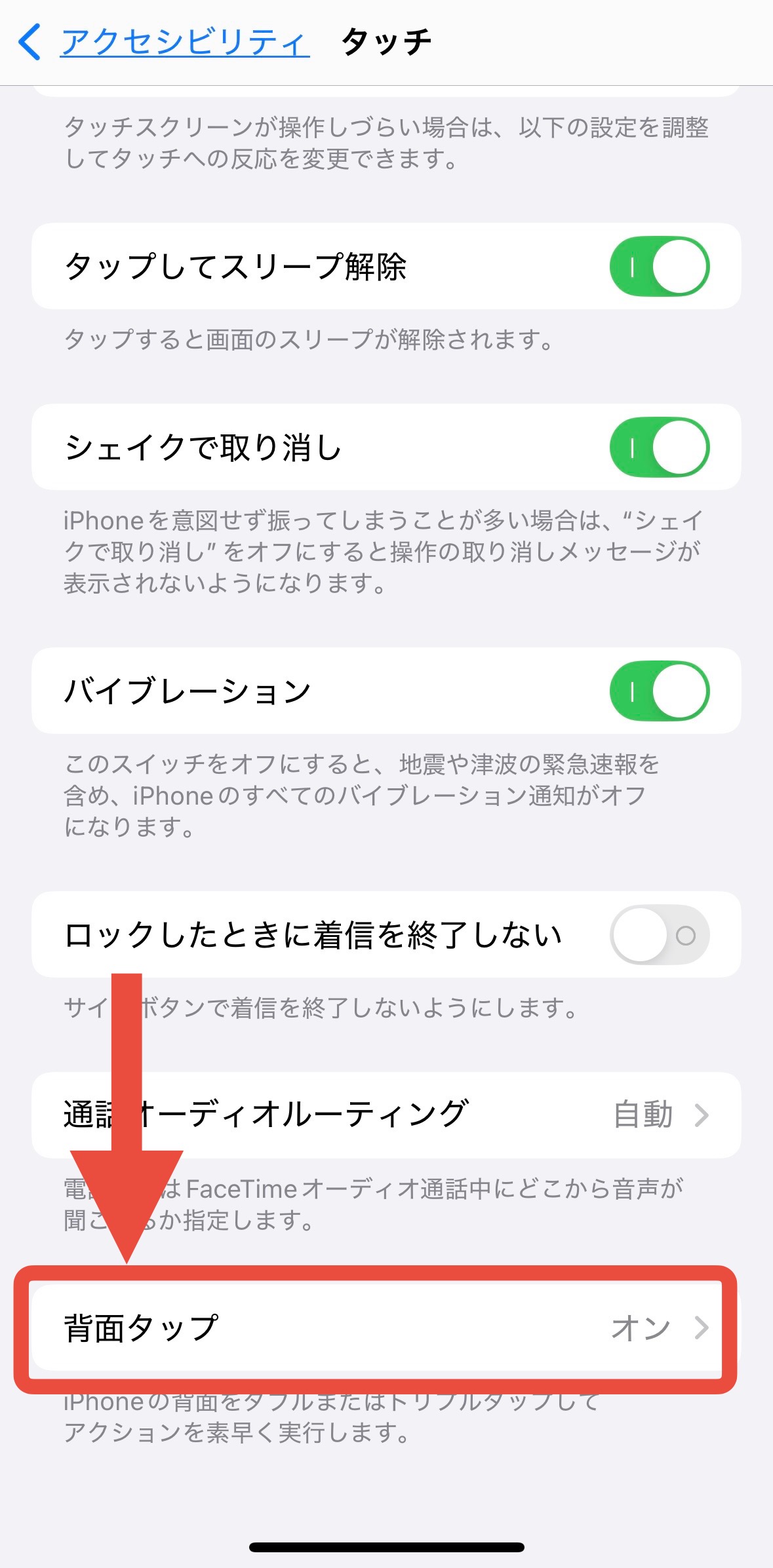Open 背面タップ settings
This screenshot has height=1568, width=773.
pos(386,1328)
